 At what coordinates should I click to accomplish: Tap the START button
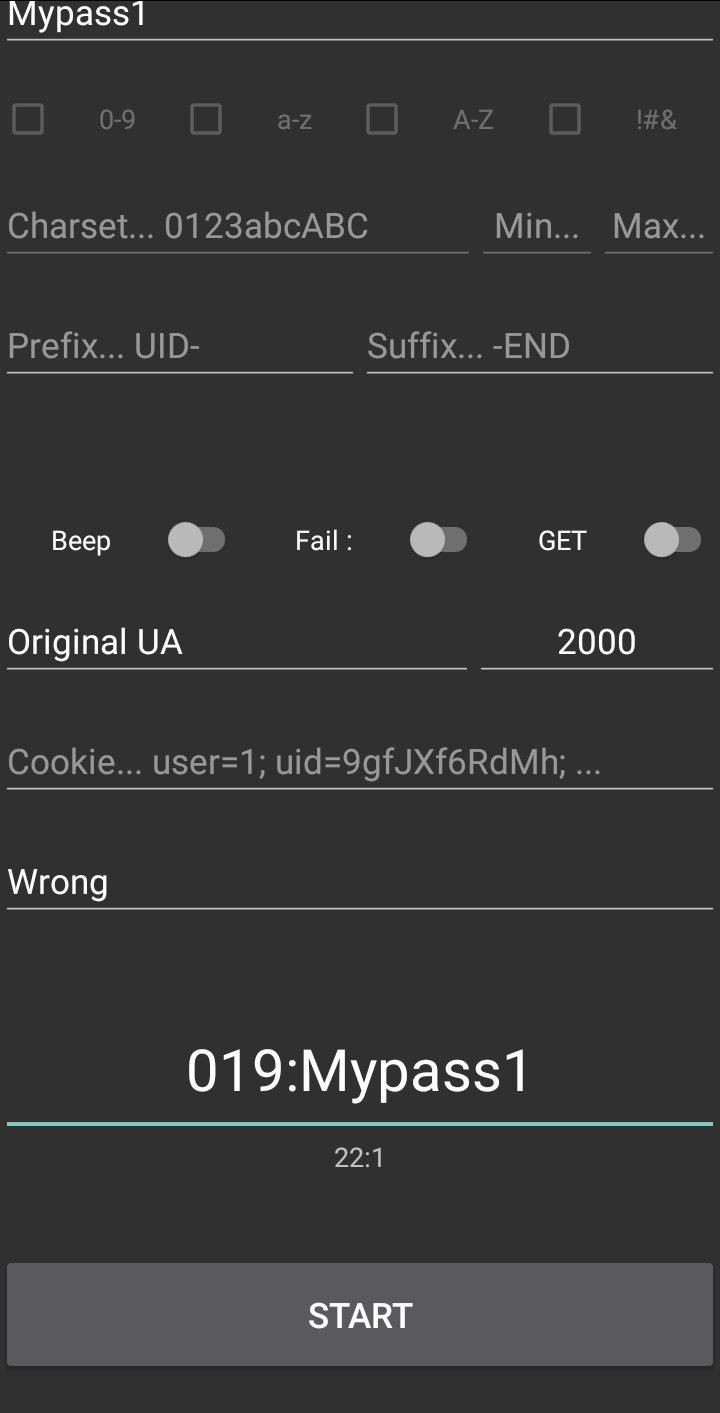click(x=360, y=1314)
